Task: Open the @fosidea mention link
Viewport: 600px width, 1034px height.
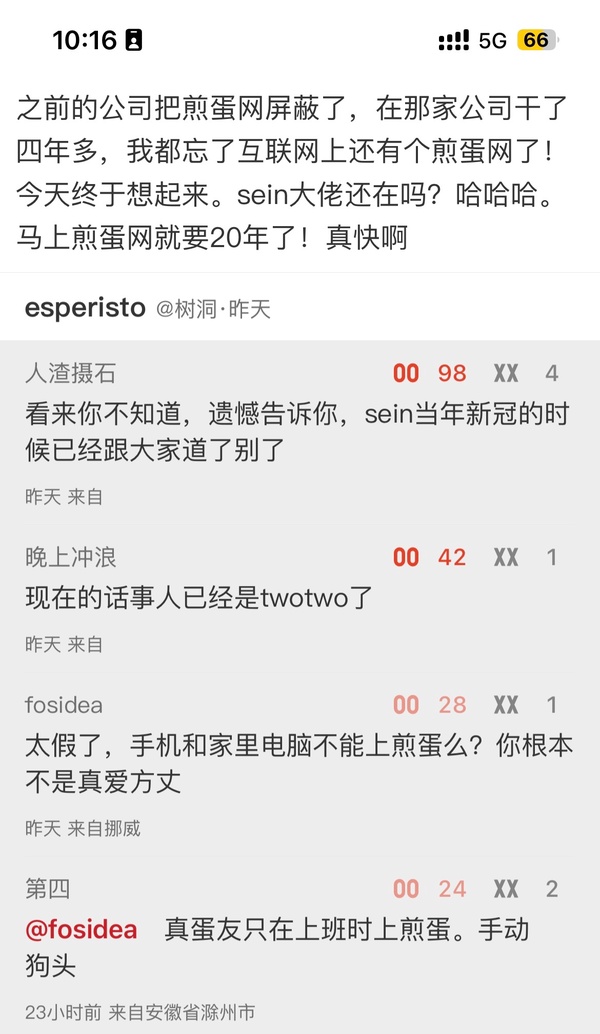Action: pos(81,930)
